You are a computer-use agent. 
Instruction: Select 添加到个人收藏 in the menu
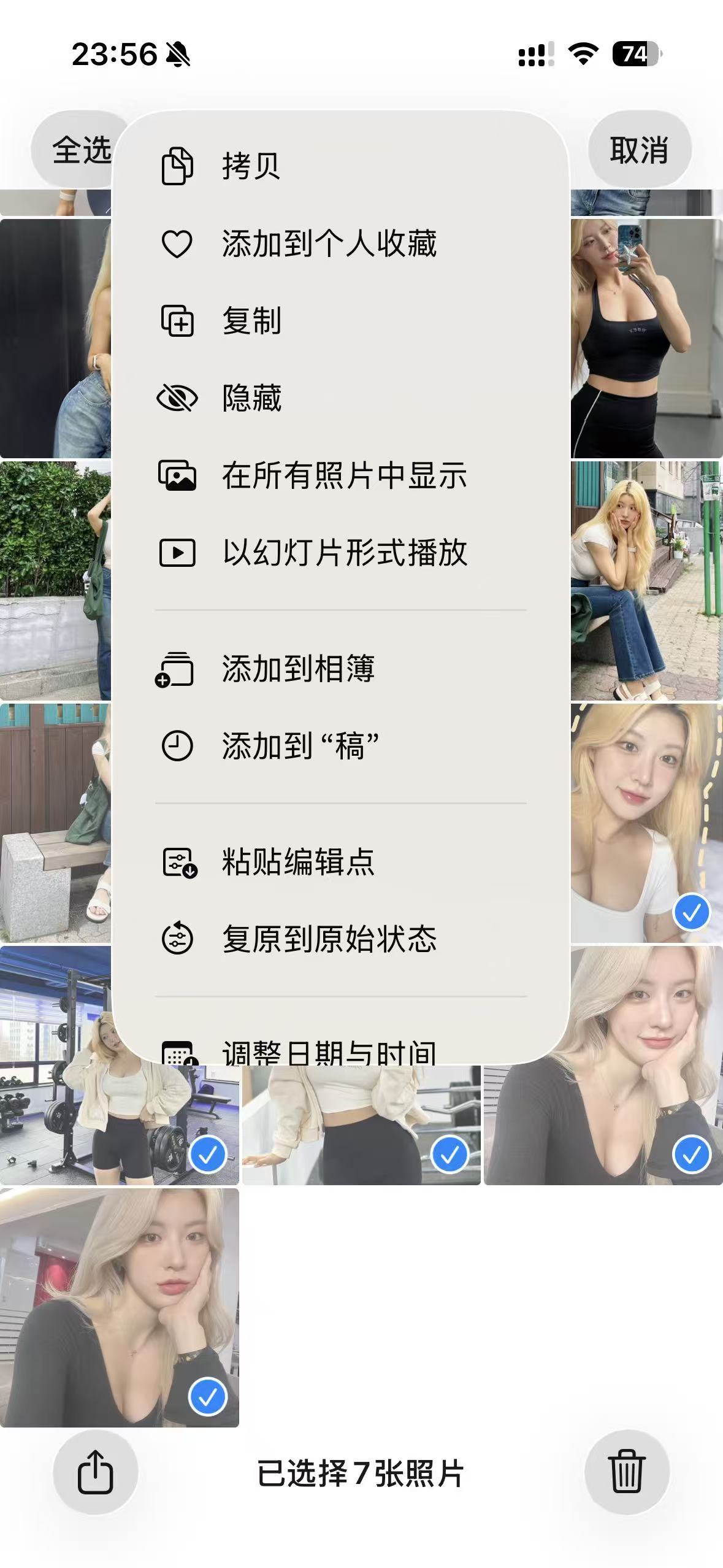click(x=329, y=244)
